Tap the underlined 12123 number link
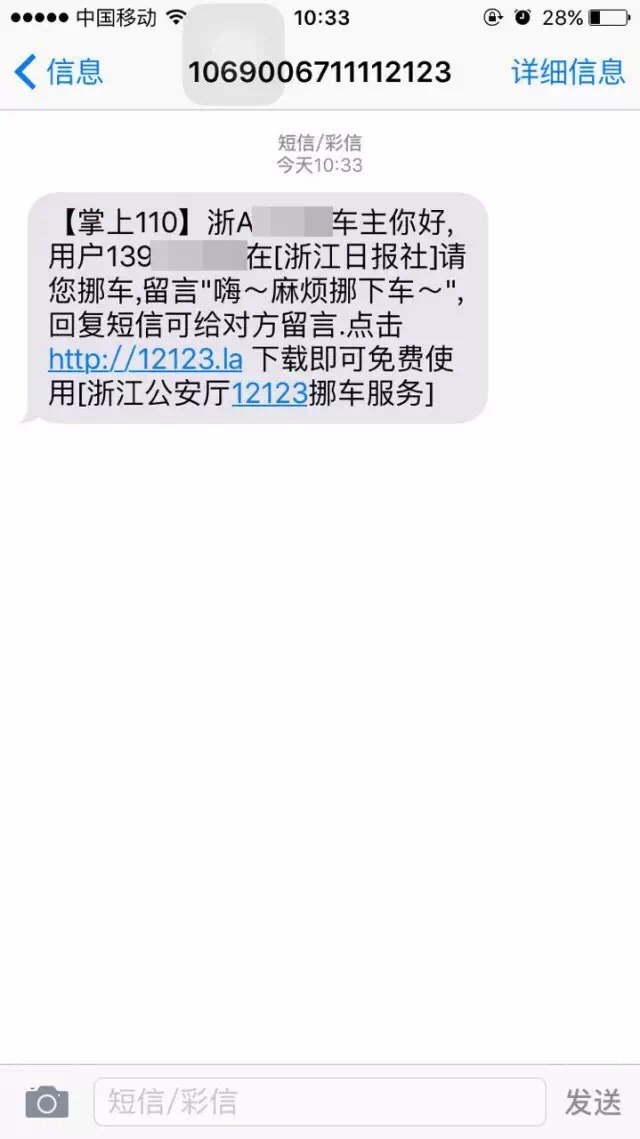 [269, 393]
